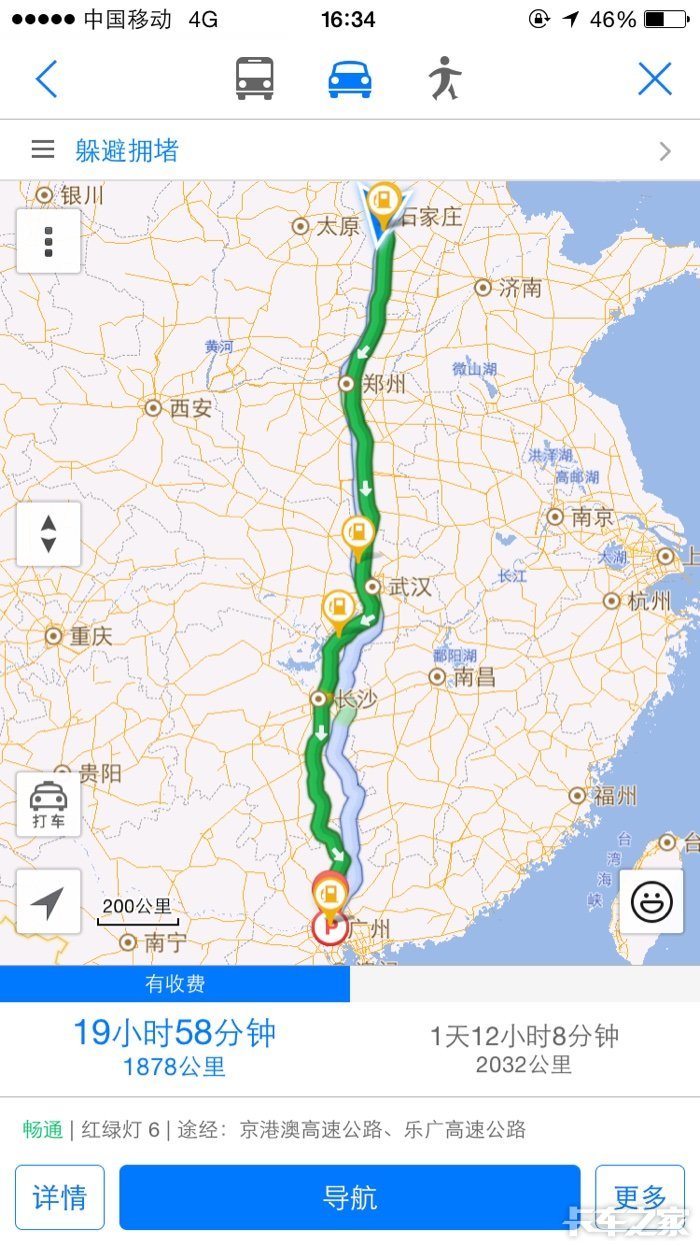Open the 躲避拥堵 route preference row
700x1246 pixels.
pyautogui.click(x=350, y=151)
